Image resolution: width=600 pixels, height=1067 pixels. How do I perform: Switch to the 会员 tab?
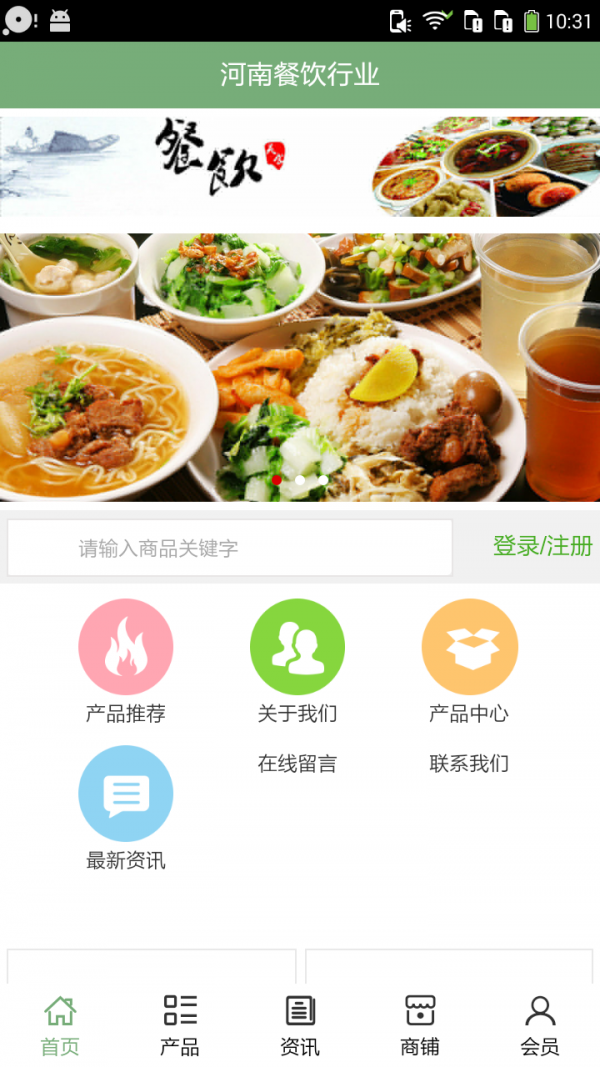click(x=540, y=1025)
